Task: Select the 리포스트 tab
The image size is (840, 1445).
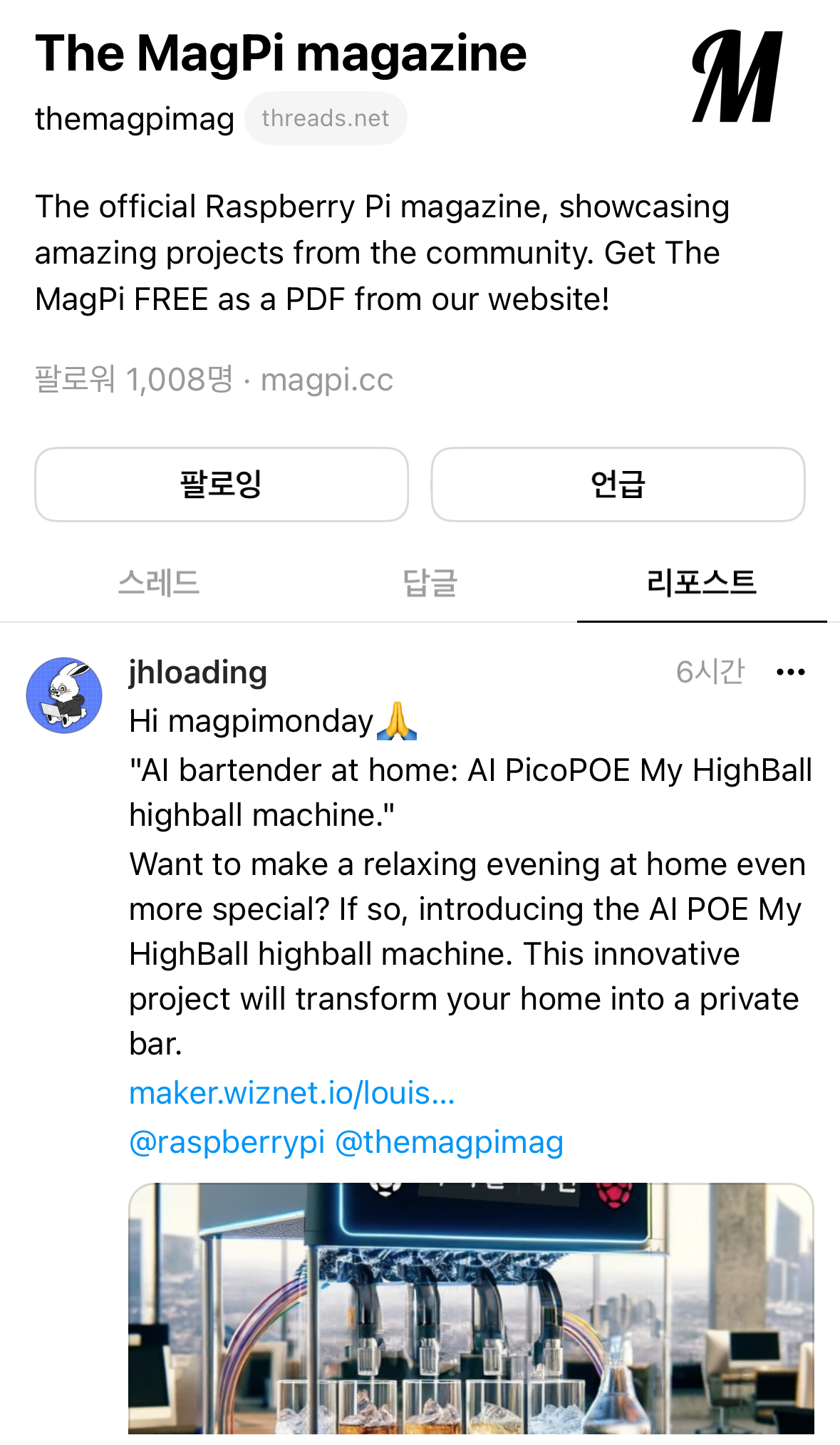Action: (x=701, y=583)
